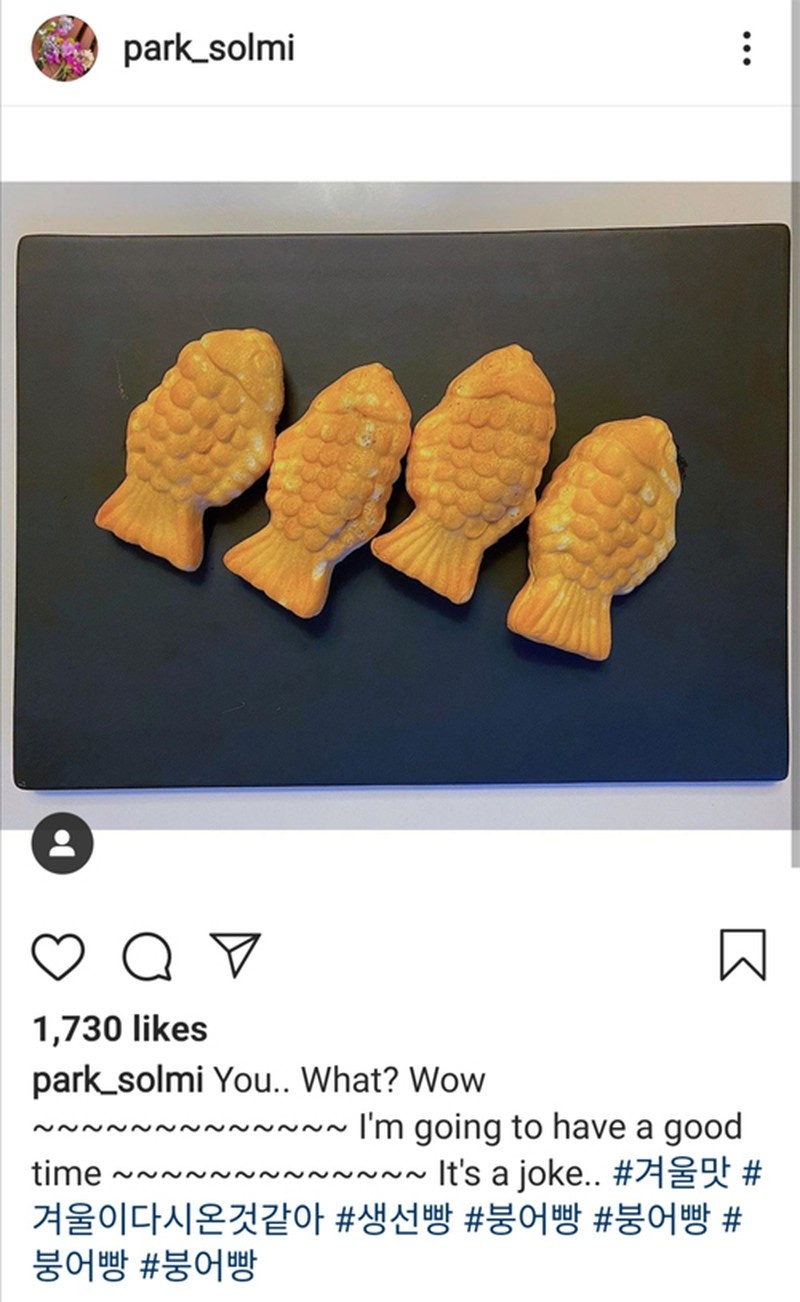Screen dimensions: 800x1302
Task: Open the post overflow menu
Action: pos(746,49)
